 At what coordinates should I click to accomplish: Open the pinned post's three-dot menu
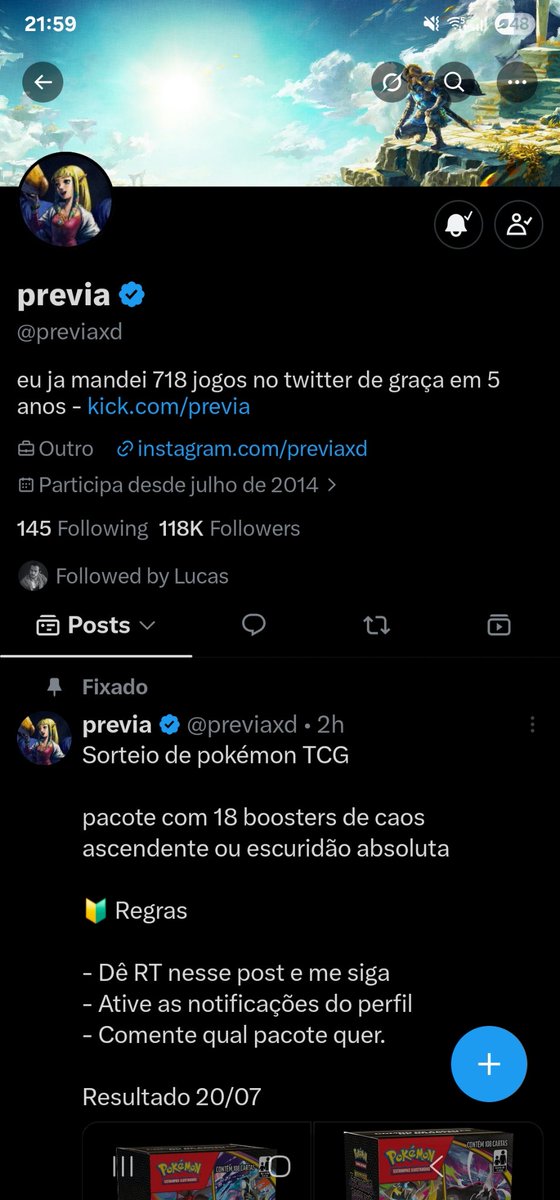click(x=532, y=725)
